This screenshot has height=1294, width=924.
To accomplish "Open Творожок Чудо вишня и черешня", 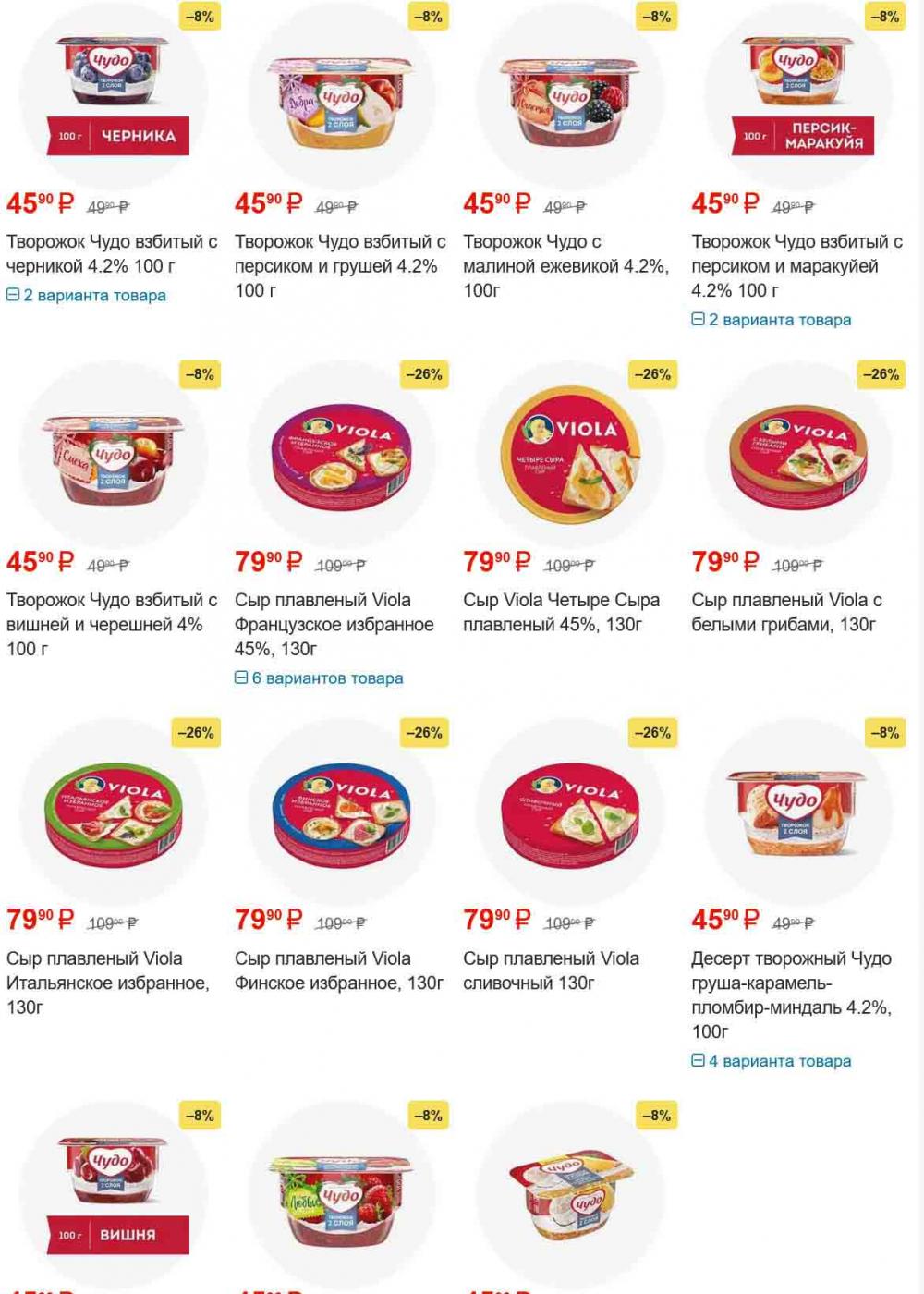I will click(x=111, y=624).
